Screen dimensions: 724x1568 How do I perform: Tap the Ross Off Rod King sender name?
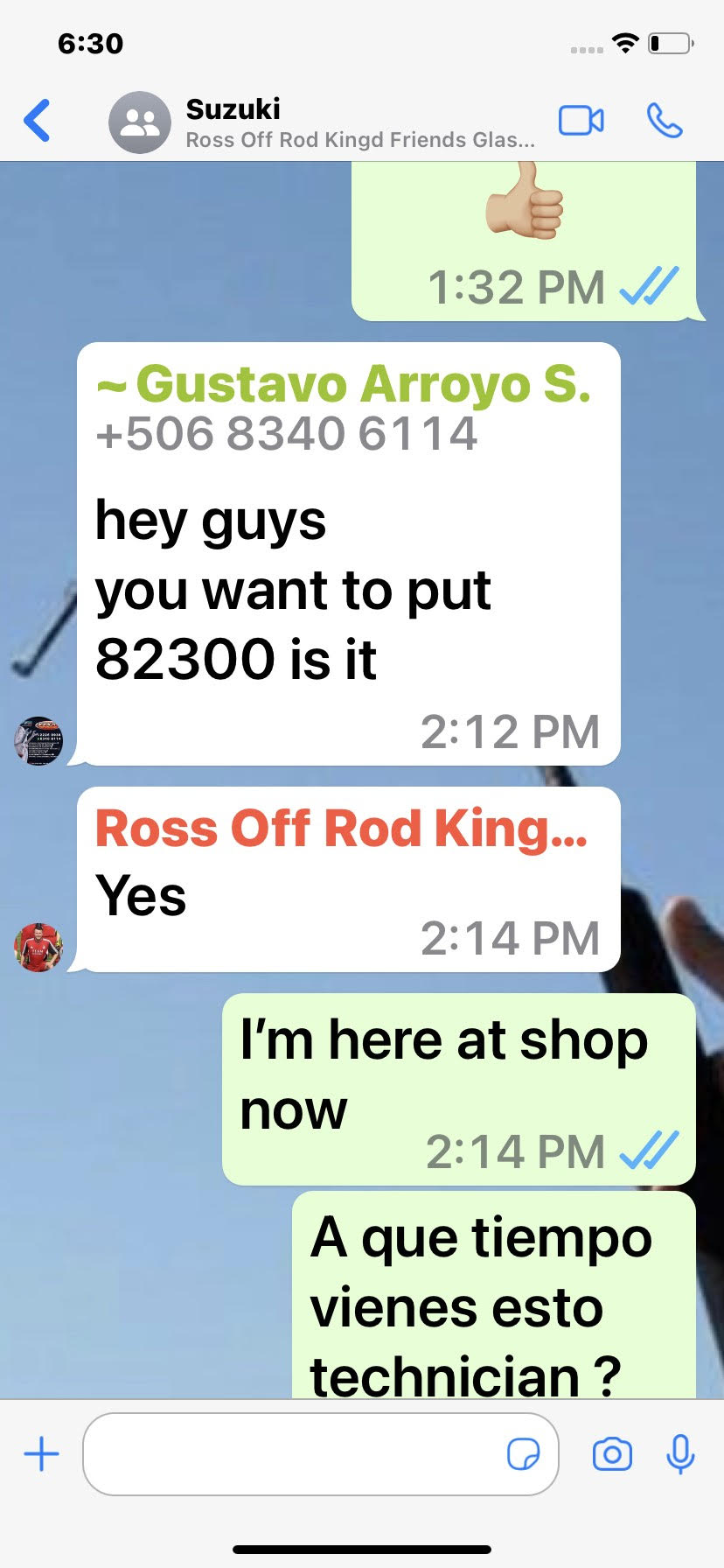(x=341, y=829)
